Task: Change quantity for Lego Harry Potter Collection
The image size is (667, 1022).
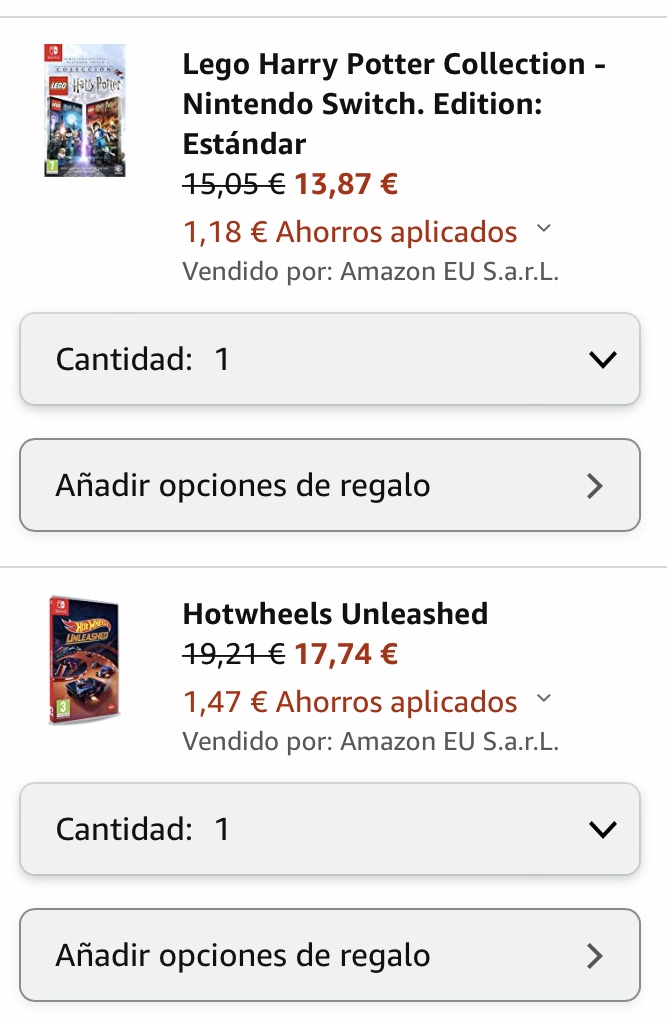Action: click(330, 359)
